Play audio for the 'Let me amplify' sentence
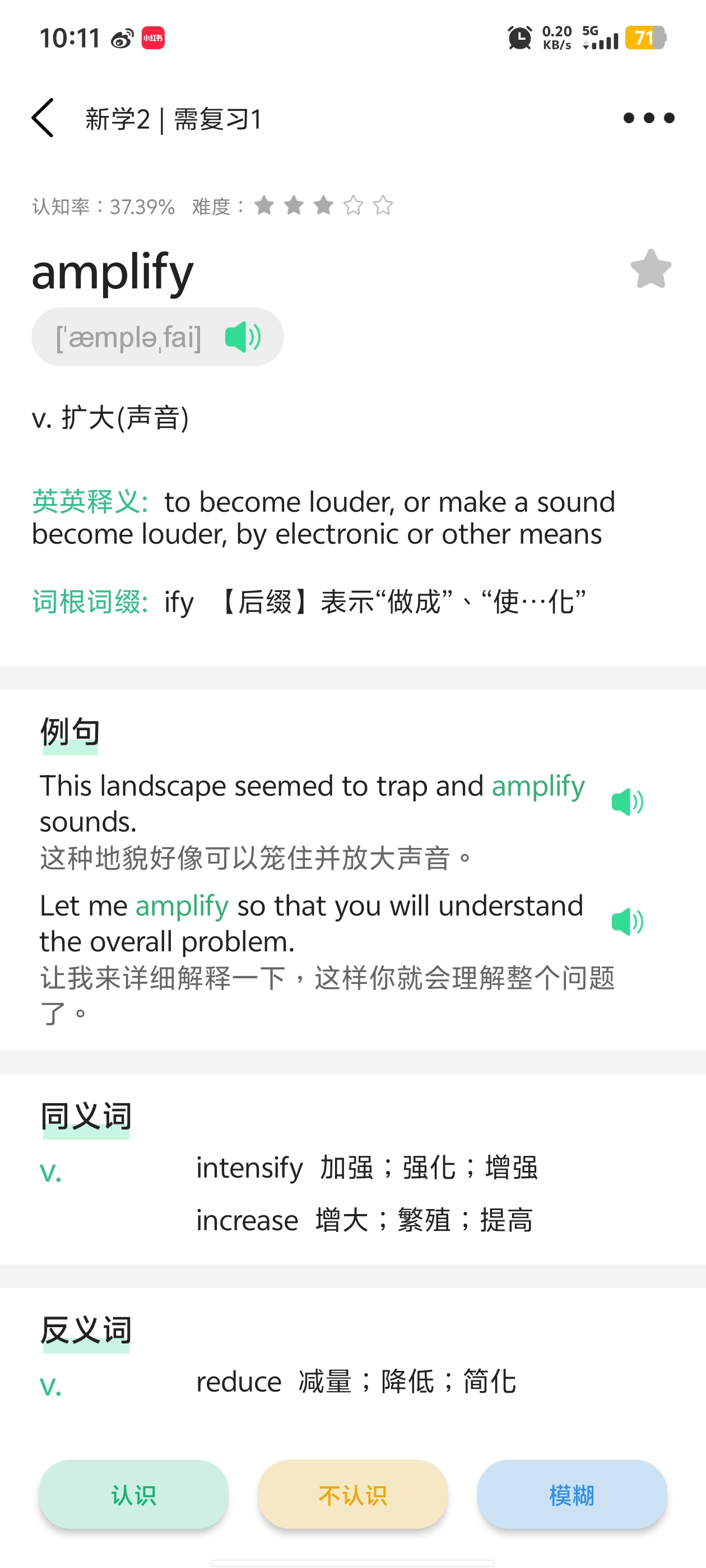Image resolution: width=706 pixels, height=1568 pixels. point(627,922)
